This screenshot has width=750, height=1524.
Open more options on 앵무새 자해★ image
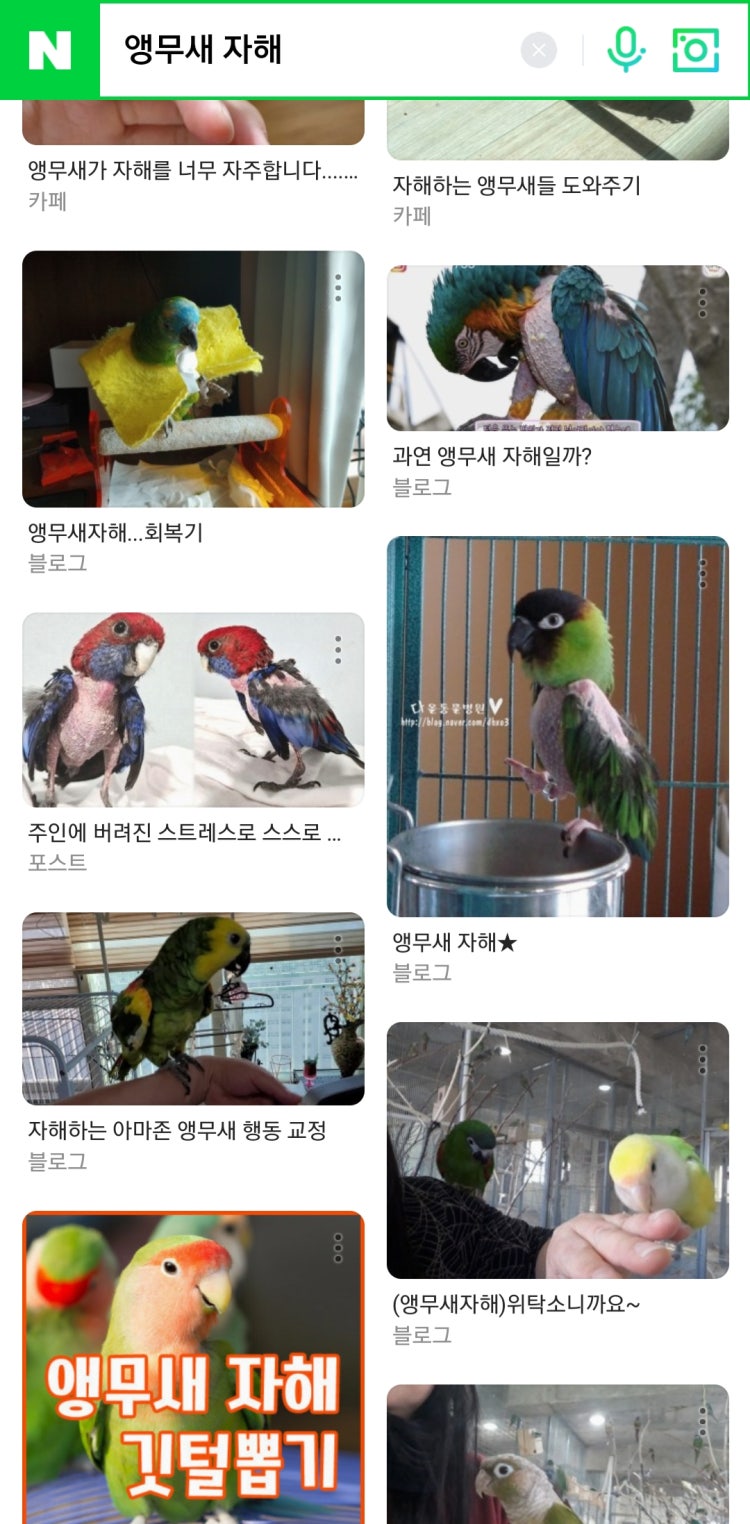[703, 573]
